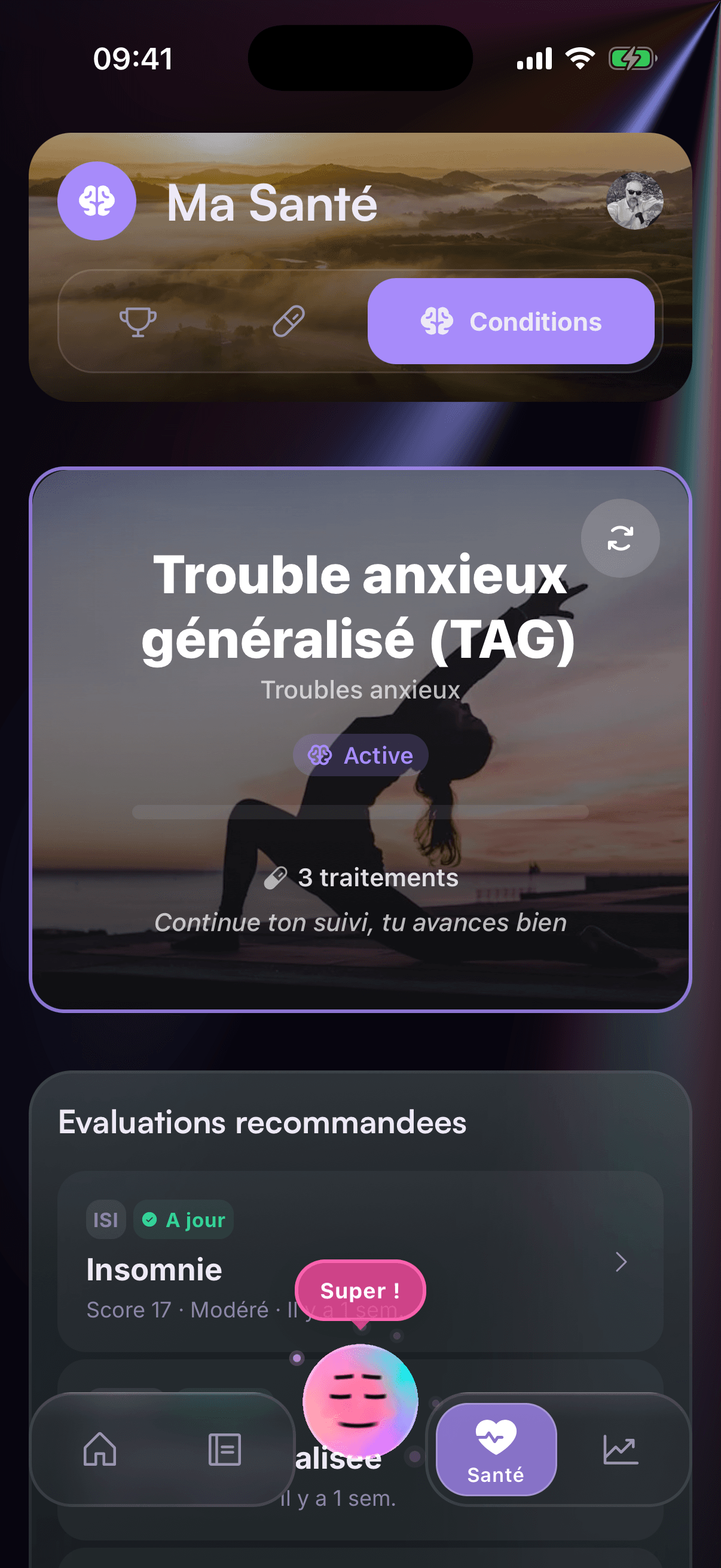Toggle the A jour status on Insomnie
This screenshot has height=1568, width=721.
pyautogui.click(x=182, y=1219)
